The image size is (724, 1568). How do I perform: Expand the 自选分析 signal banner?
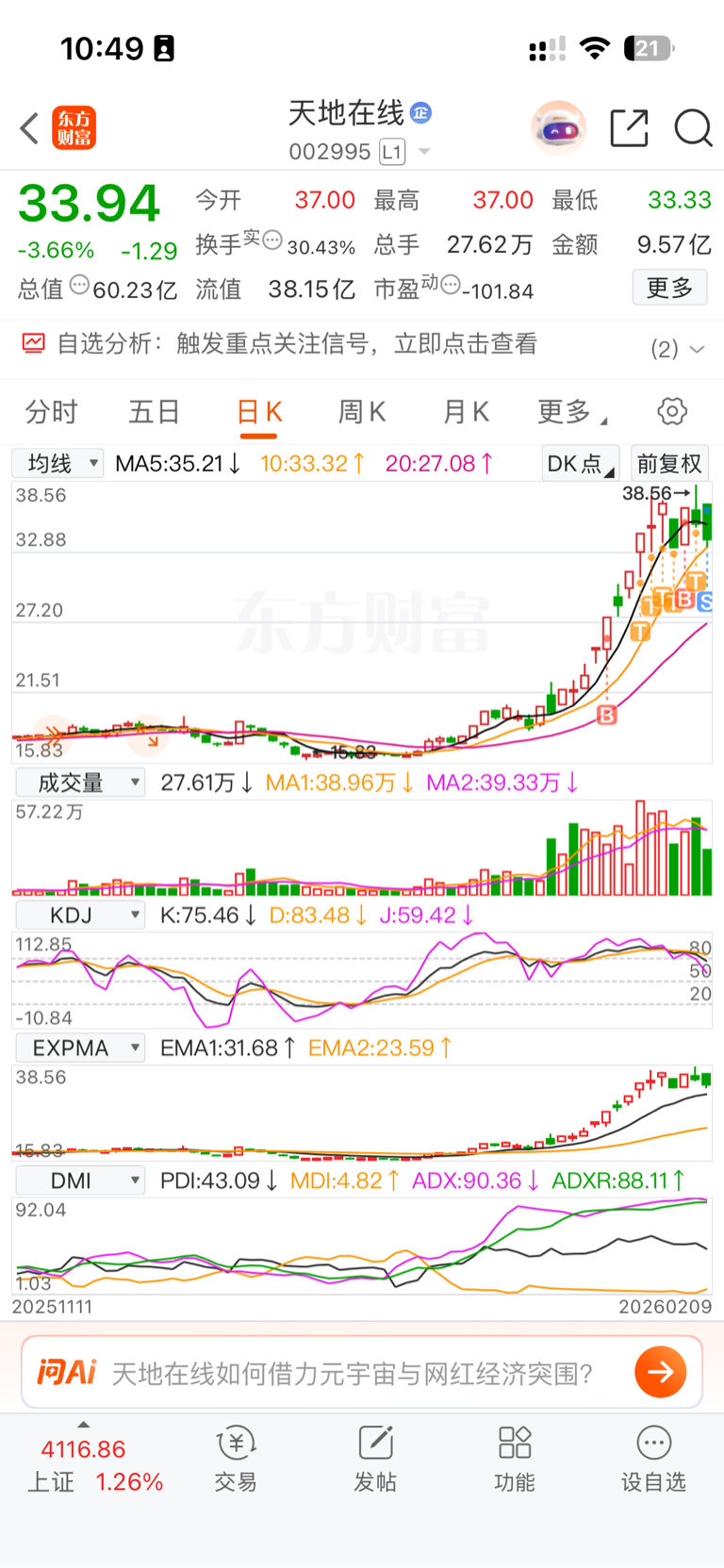[695, 349]
